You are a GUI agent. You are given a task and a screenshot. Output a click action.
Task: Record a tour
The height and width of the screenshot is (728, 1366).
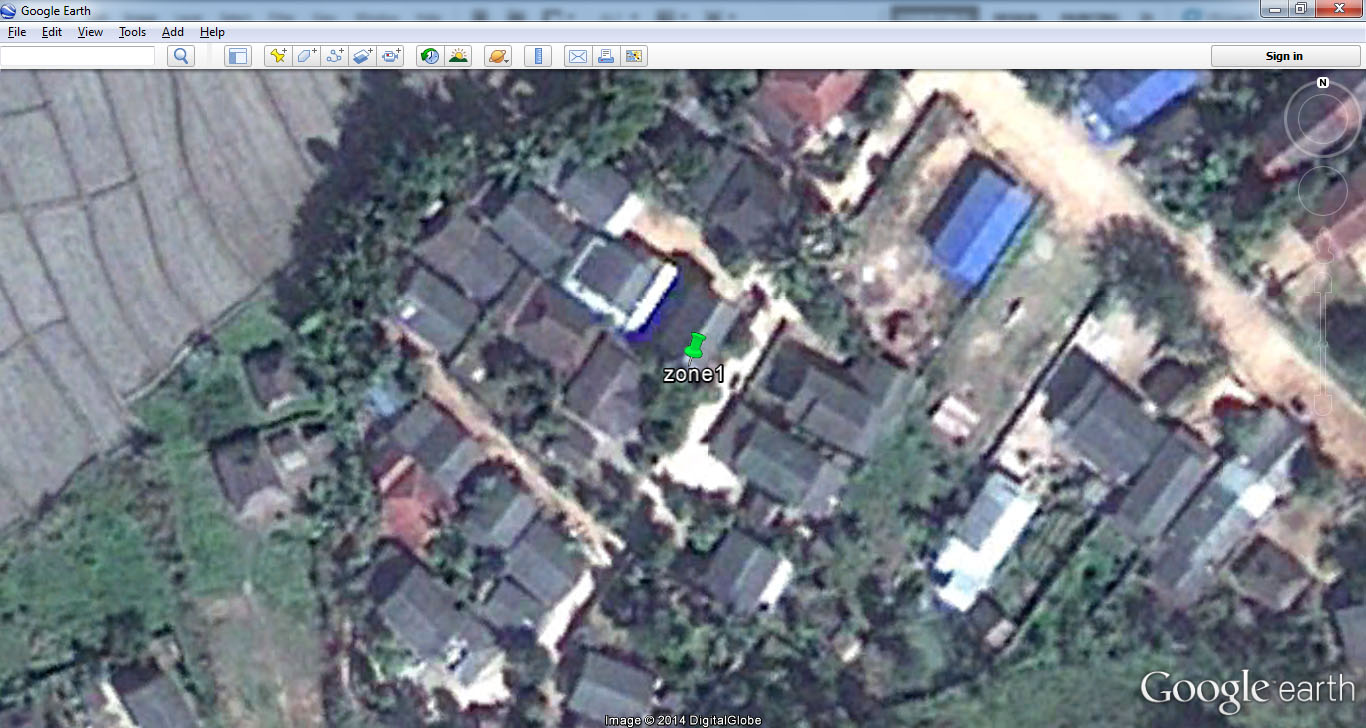391,56
